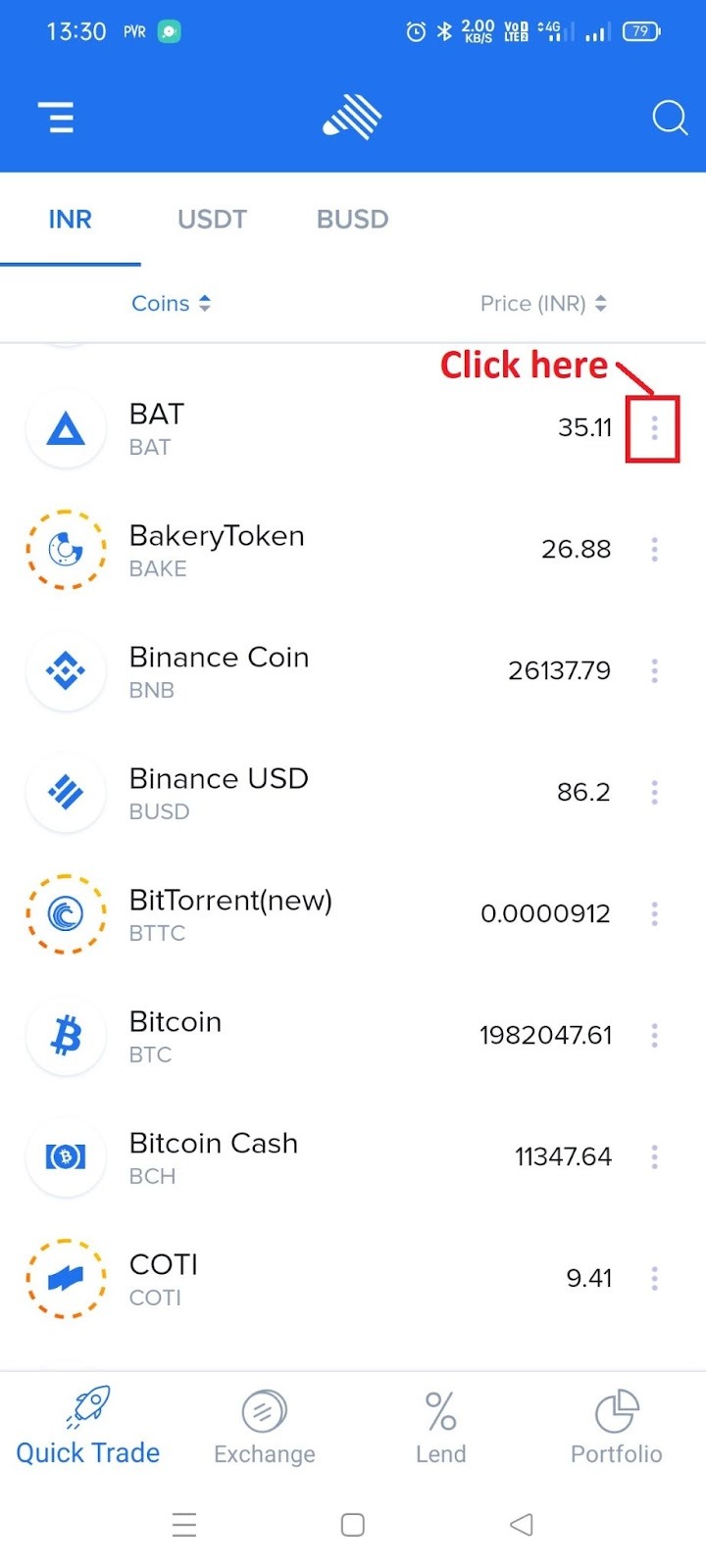Sort the list by Price
The width and height of the screenshot is (706, 1568).
tap(543, 304)
